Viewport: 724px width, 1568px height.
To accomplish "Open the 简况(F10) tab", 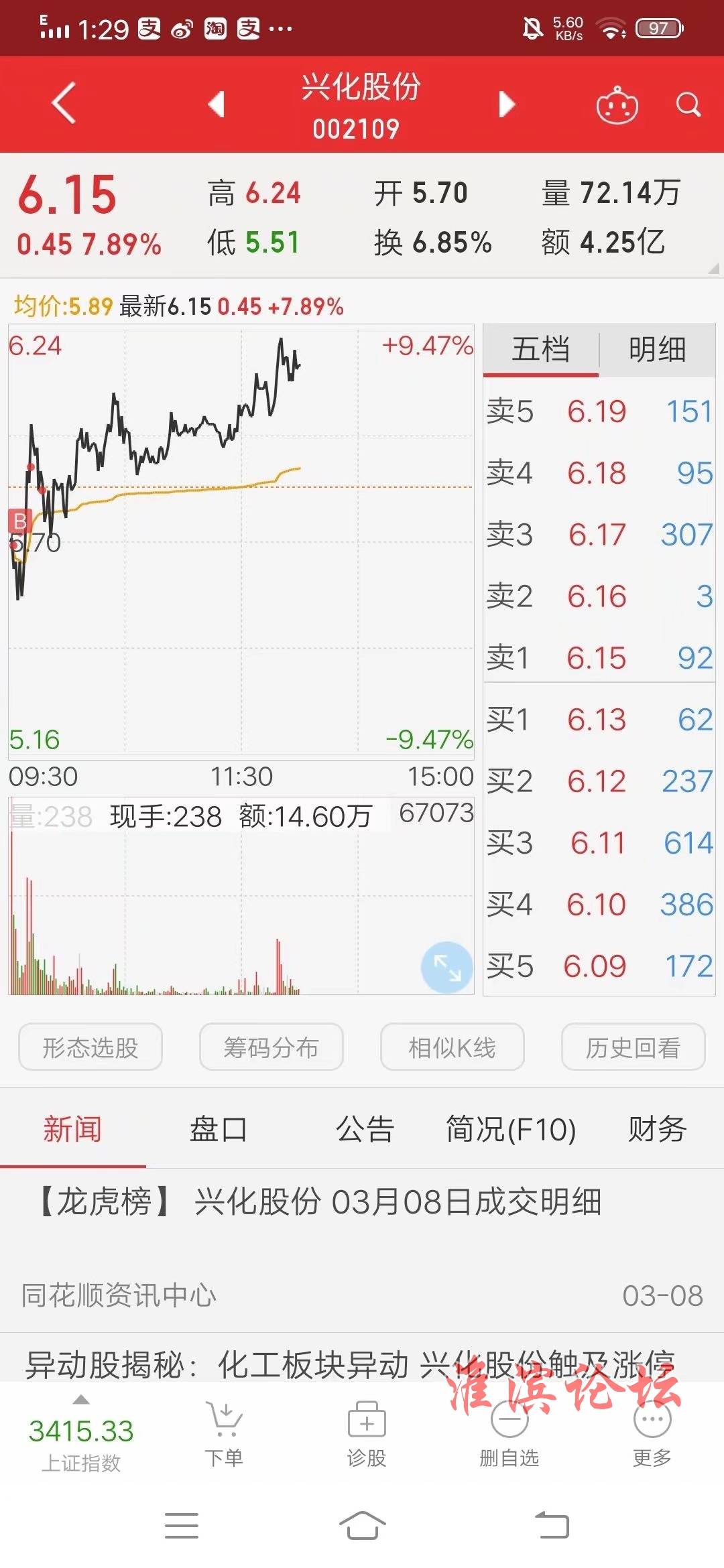I will coord(511,1129).
